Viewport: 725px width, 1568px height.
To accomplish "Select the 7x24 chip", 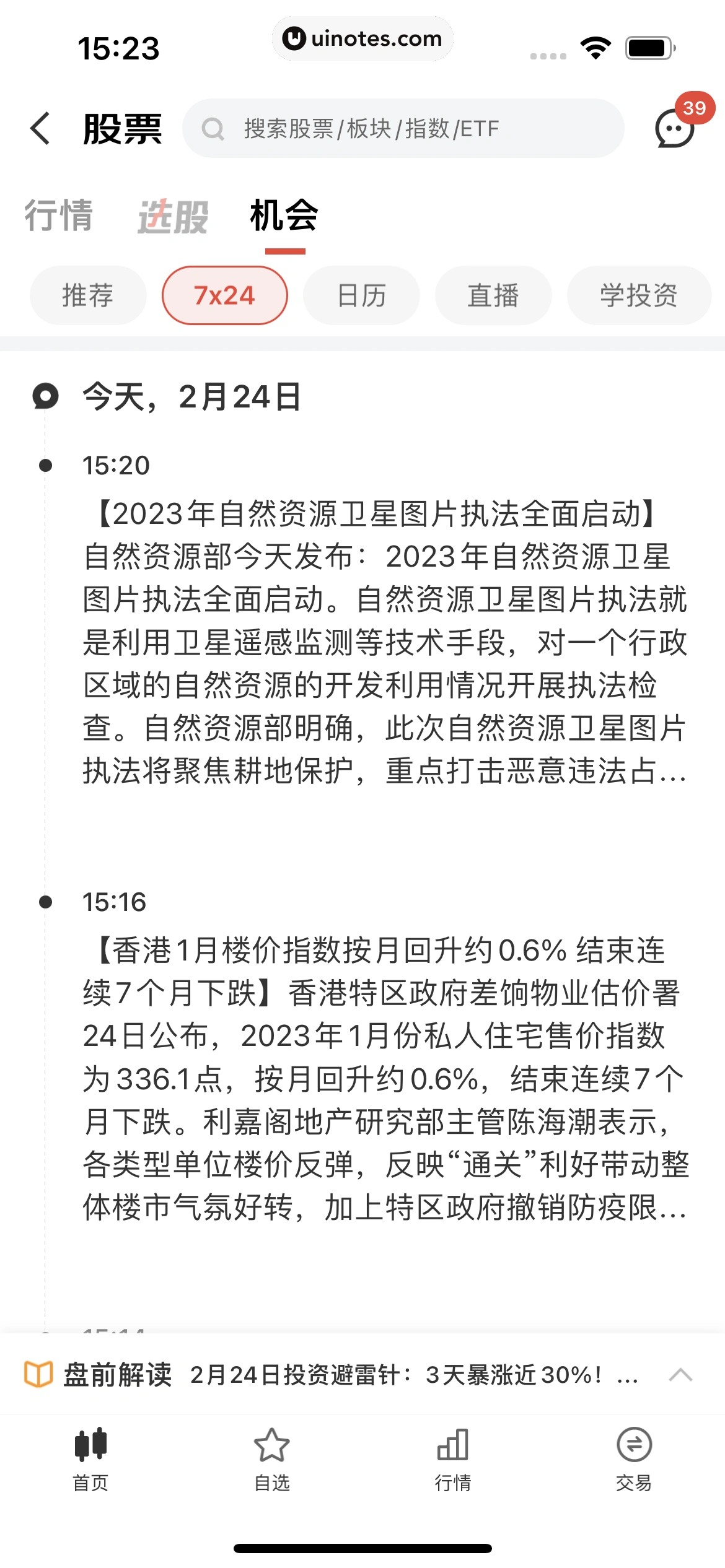I will point(224,295).
